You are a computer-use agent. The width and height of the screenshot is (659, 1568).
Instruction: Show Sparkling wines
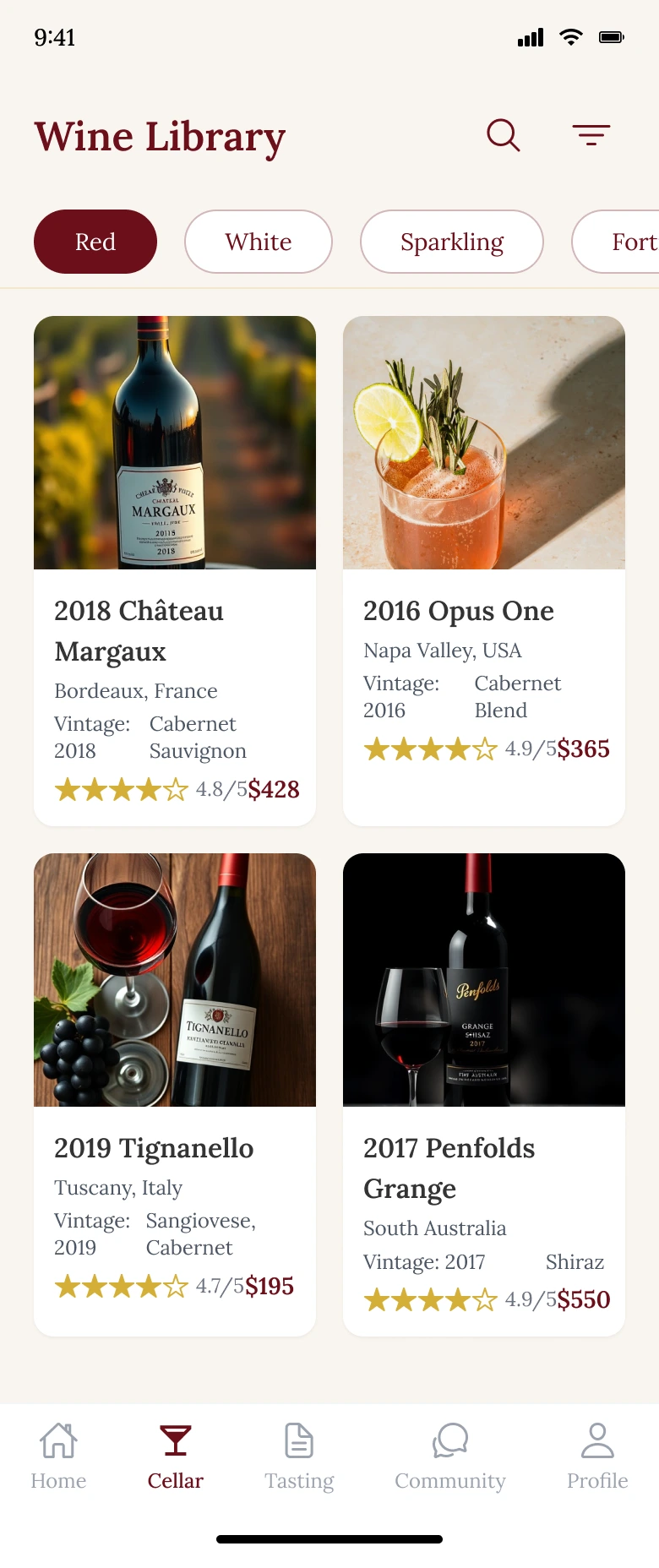[x=452, y=242]
